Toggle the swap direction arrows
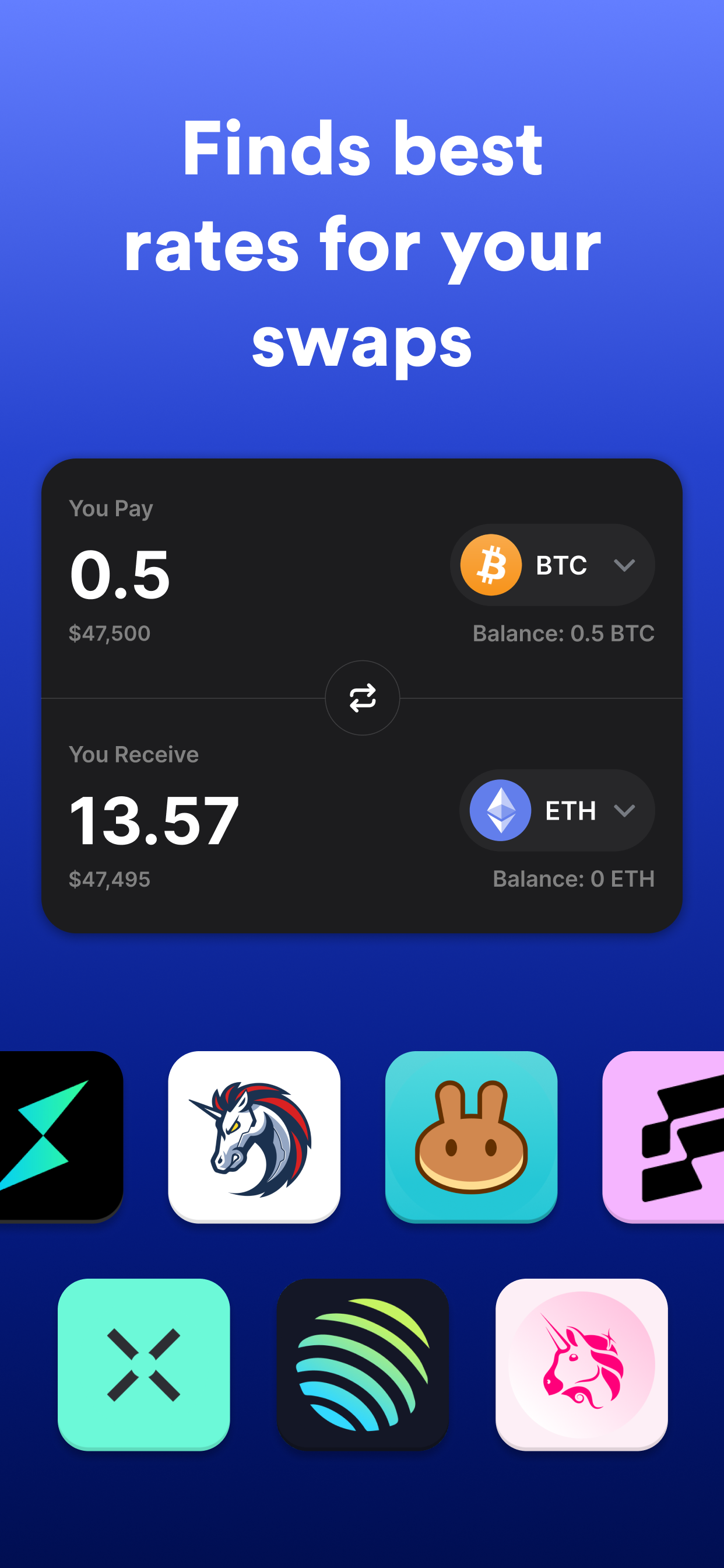The width and height of the screenshot is (724, 1568). coord(362,699)
